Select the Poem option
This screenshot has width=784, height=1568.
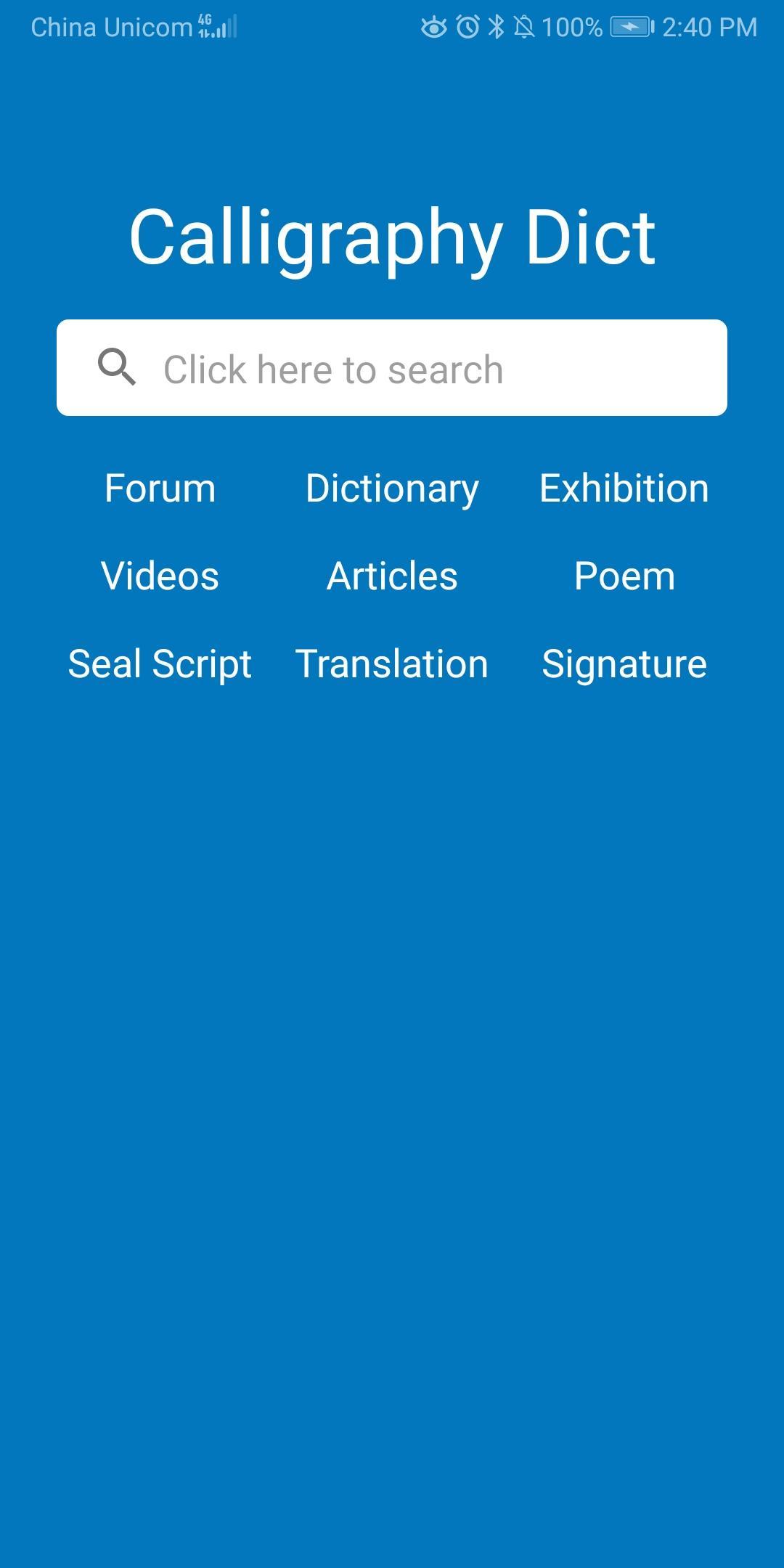pyautogui.click(x=624, y=576)
